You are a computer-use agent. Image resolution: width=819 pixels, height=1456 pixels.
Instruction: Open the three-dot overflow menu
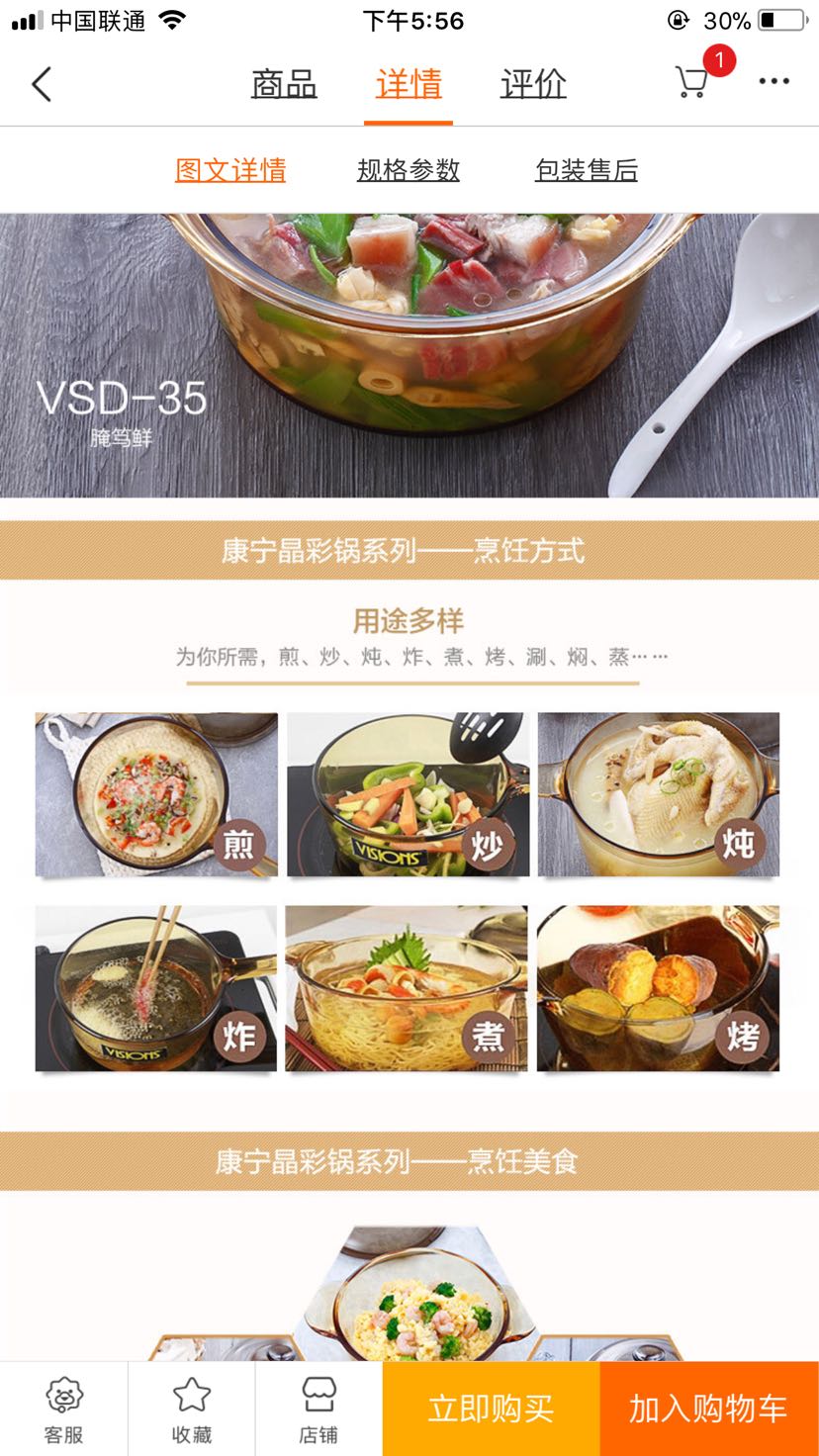[x=773, y=82]
